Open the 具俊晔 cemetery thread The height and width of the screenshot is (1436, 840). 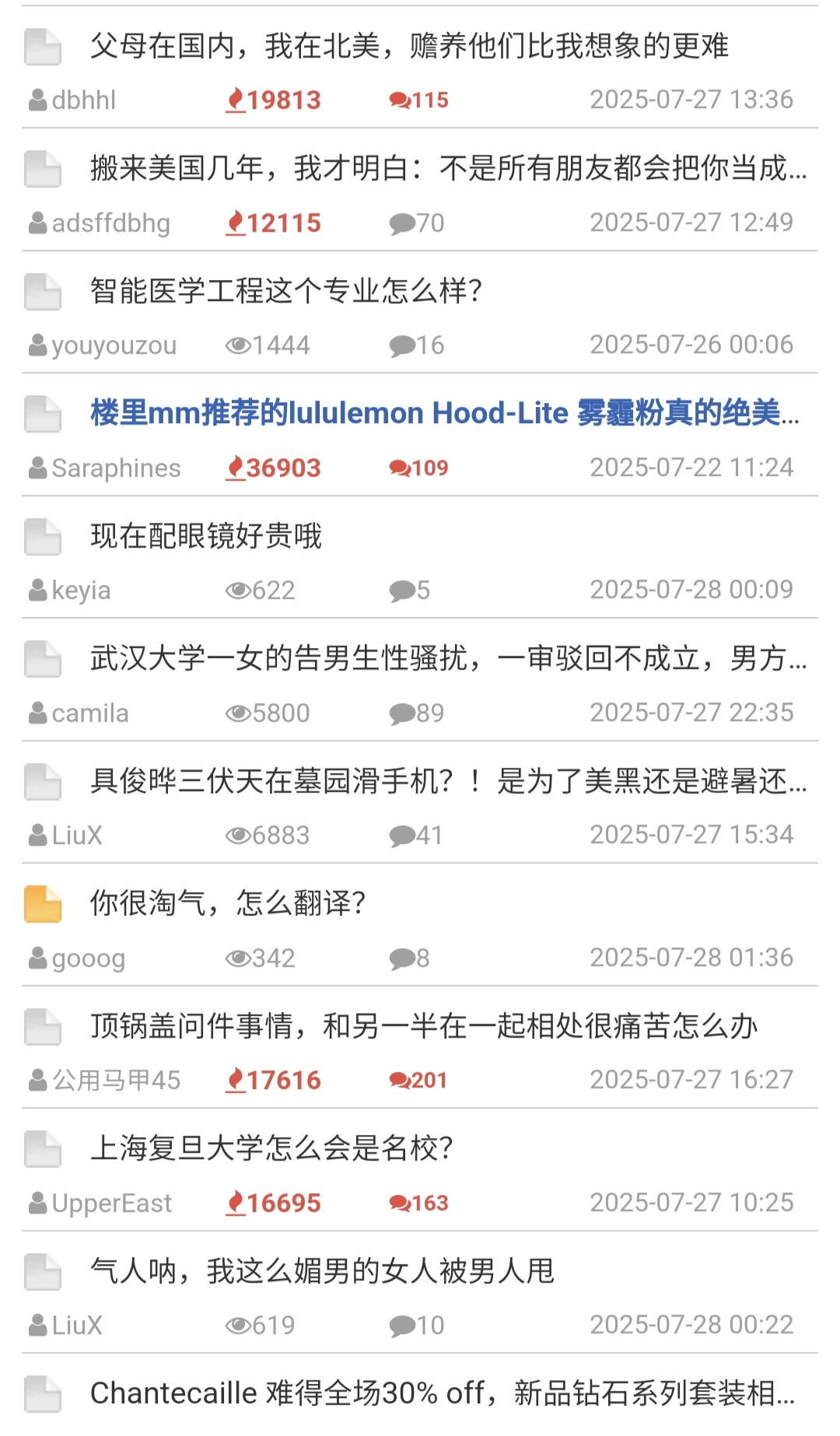449,781
